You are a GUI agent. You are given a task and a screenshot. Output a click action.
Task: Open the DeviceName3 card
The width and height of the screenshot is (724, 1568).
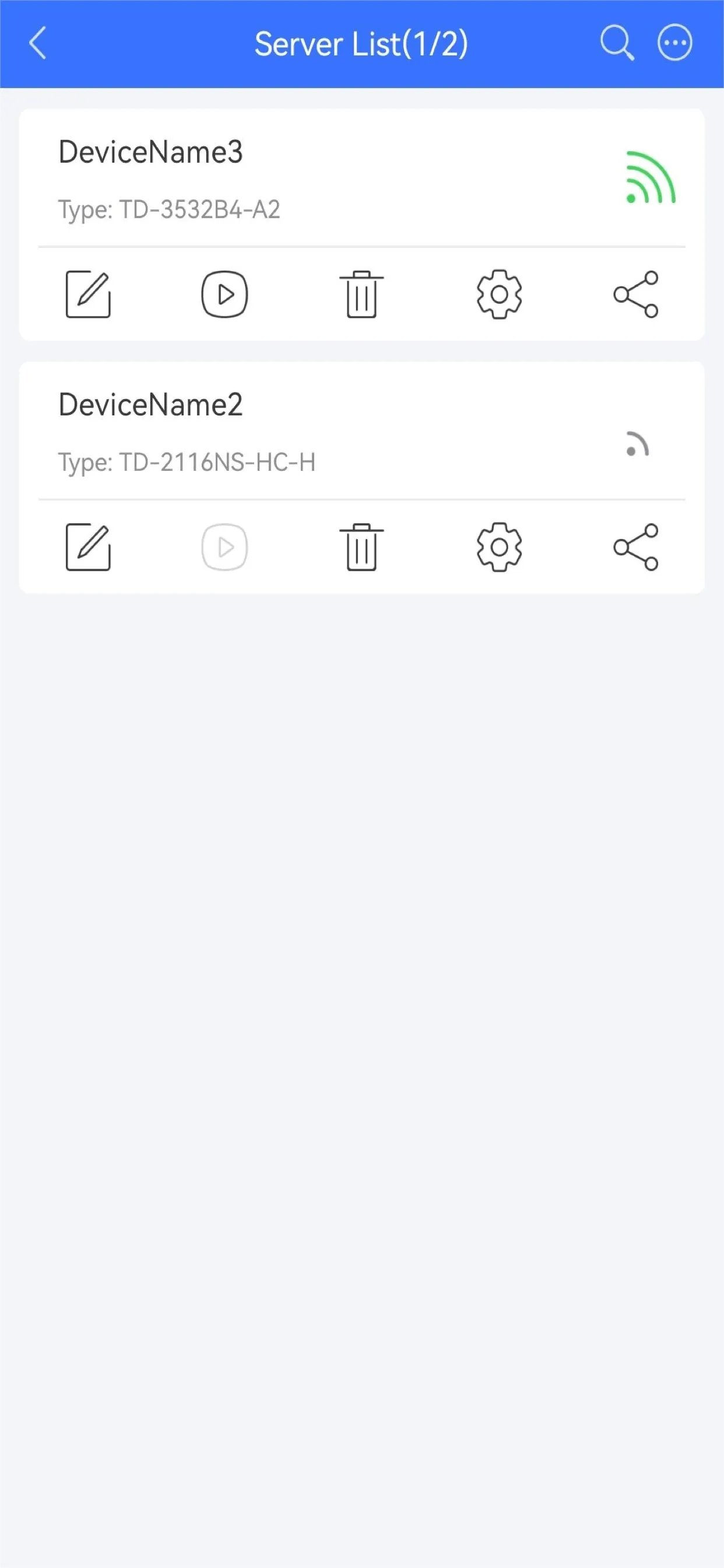pos(304,178)
